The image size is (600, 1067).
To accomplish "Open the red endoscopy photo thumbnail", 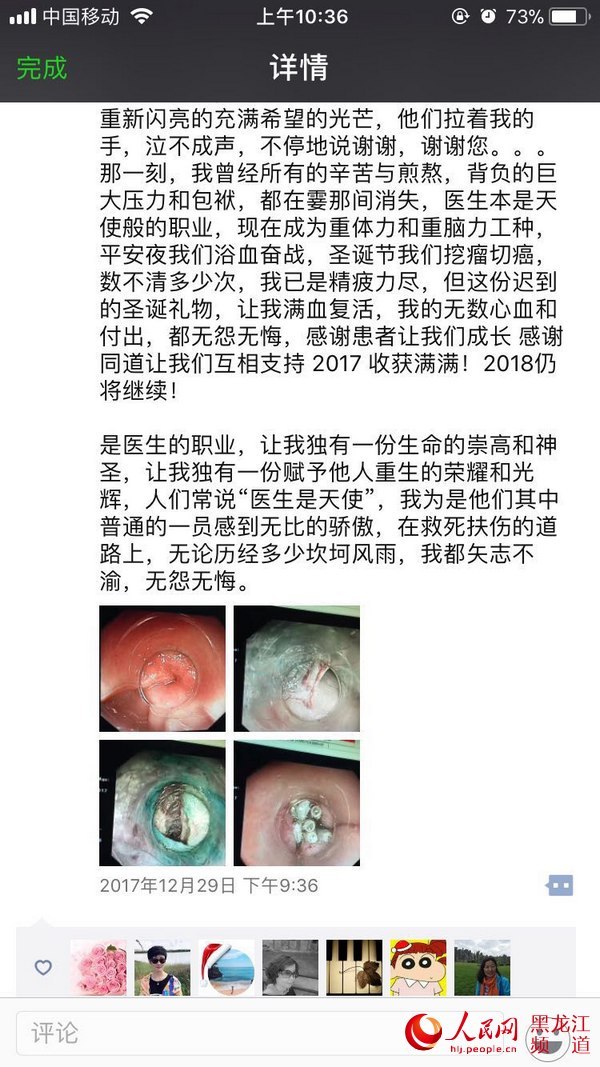I will (163, 668).
